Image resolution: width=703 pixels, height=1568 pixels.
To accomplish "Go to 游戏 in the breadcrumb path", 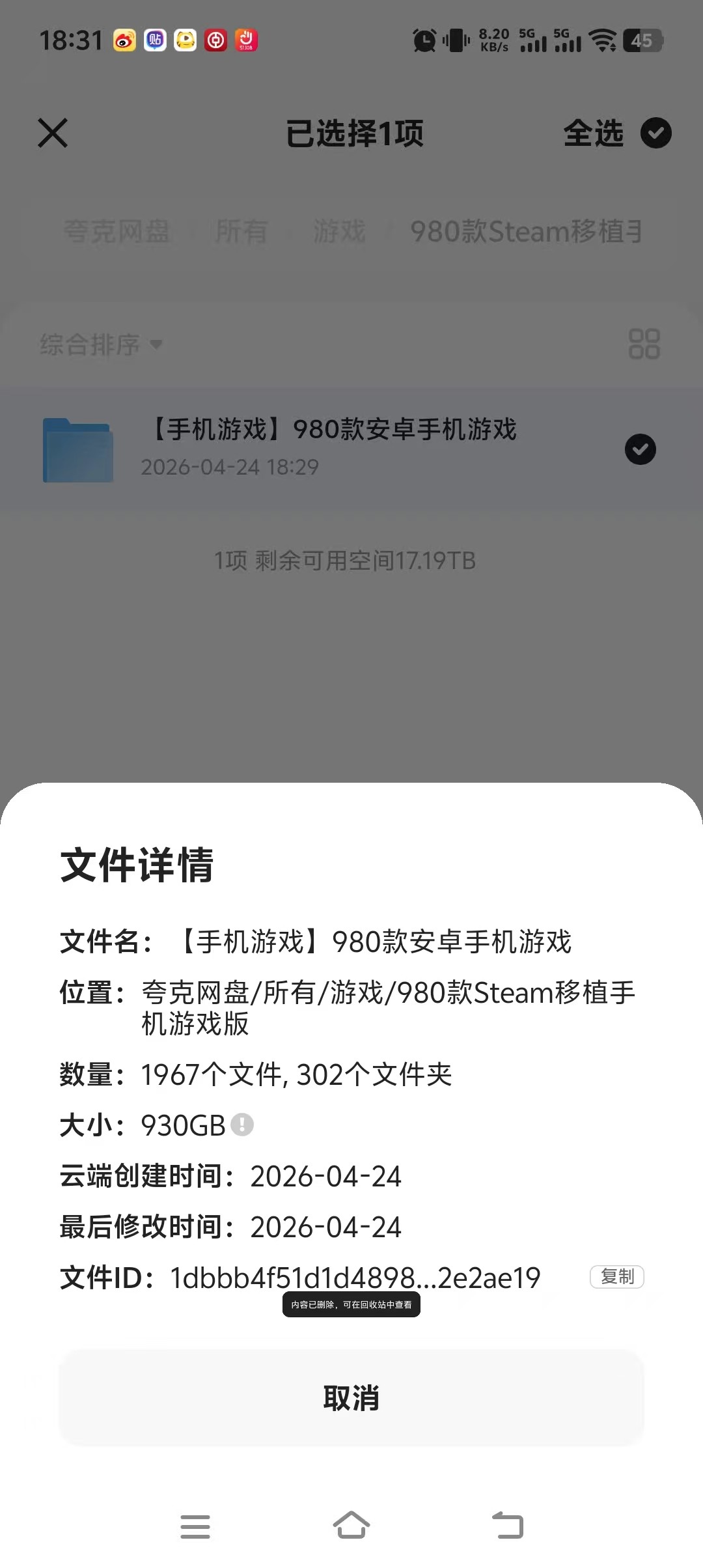I will (339, 231).
